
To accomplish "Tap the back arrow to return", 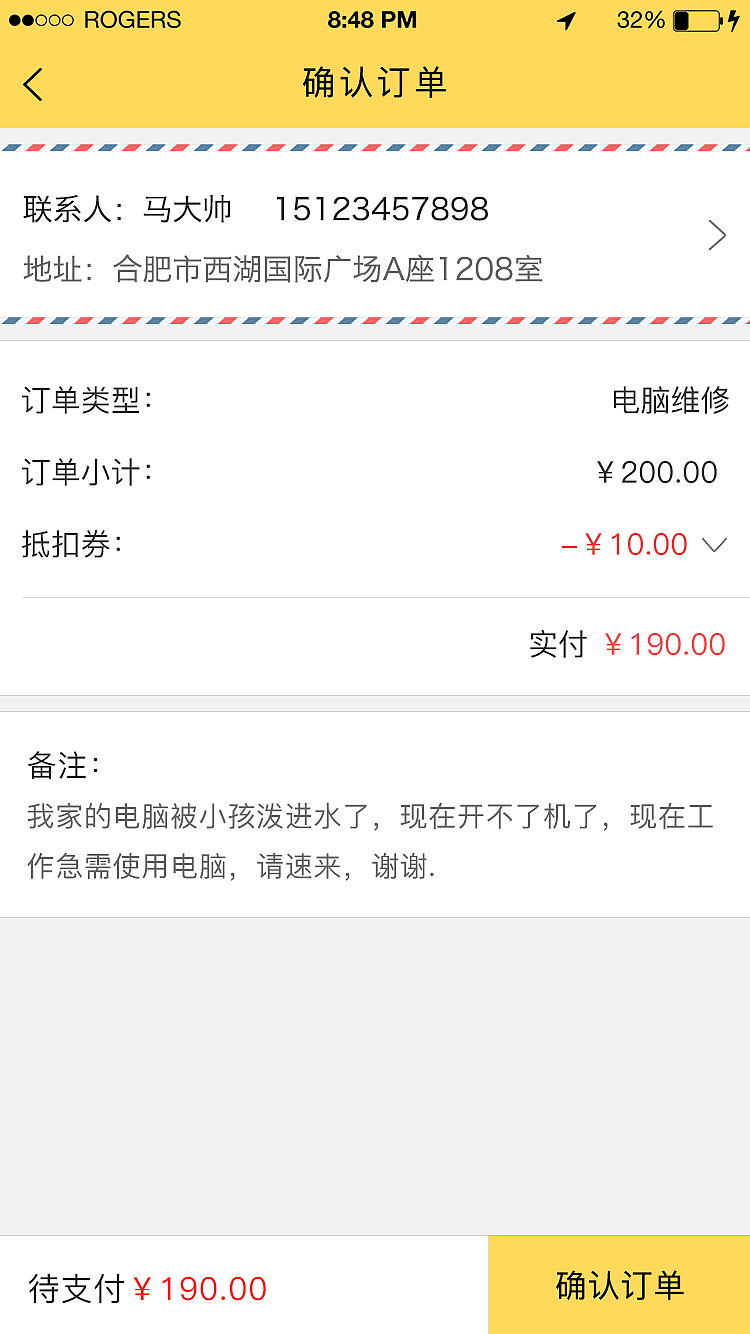I will coord(33,85).
